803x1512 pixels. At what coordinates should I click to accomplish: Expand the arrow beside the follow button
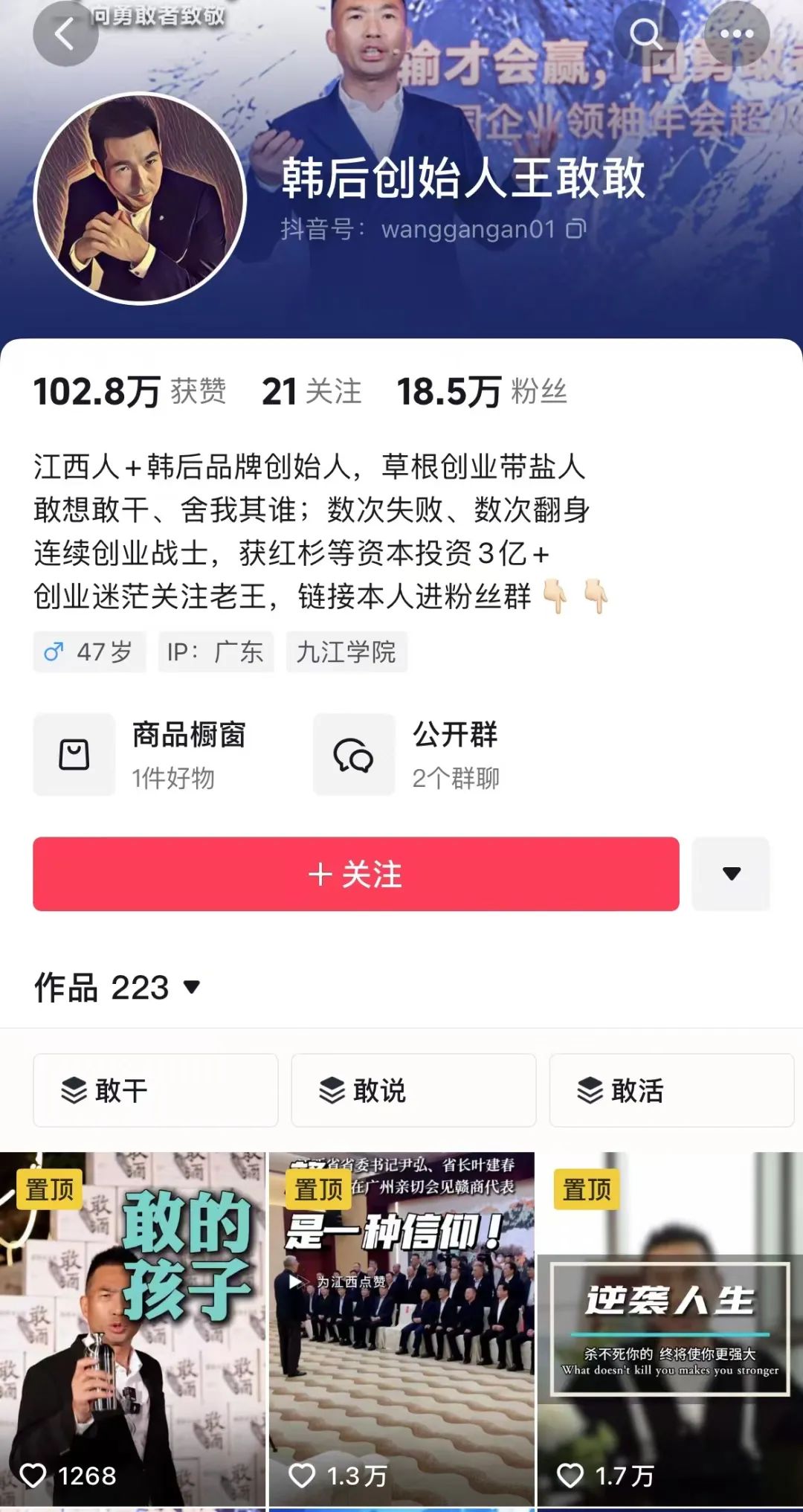(x=731, y=874)
